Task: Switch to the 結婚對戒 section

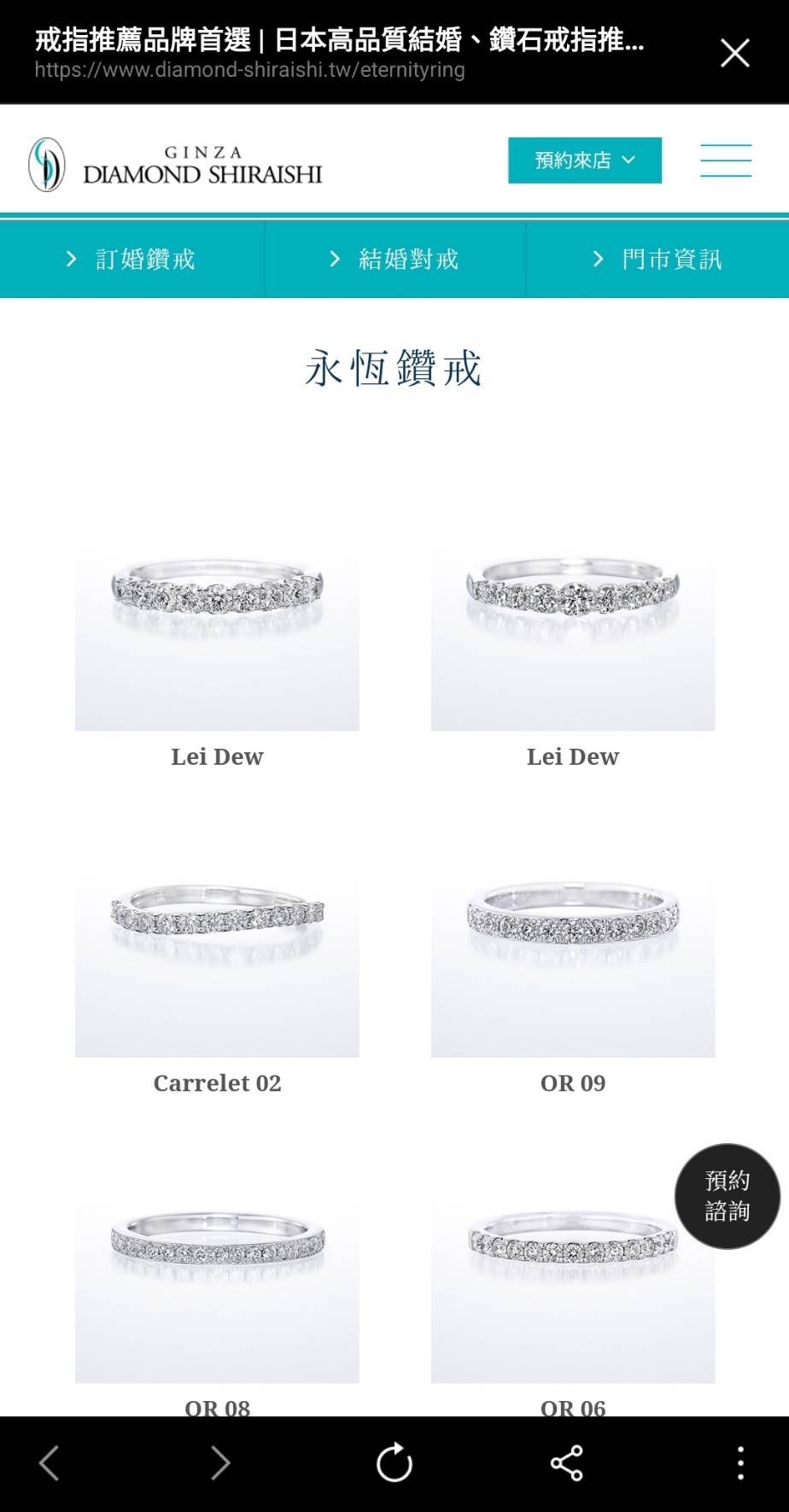Action: (394, 259)
